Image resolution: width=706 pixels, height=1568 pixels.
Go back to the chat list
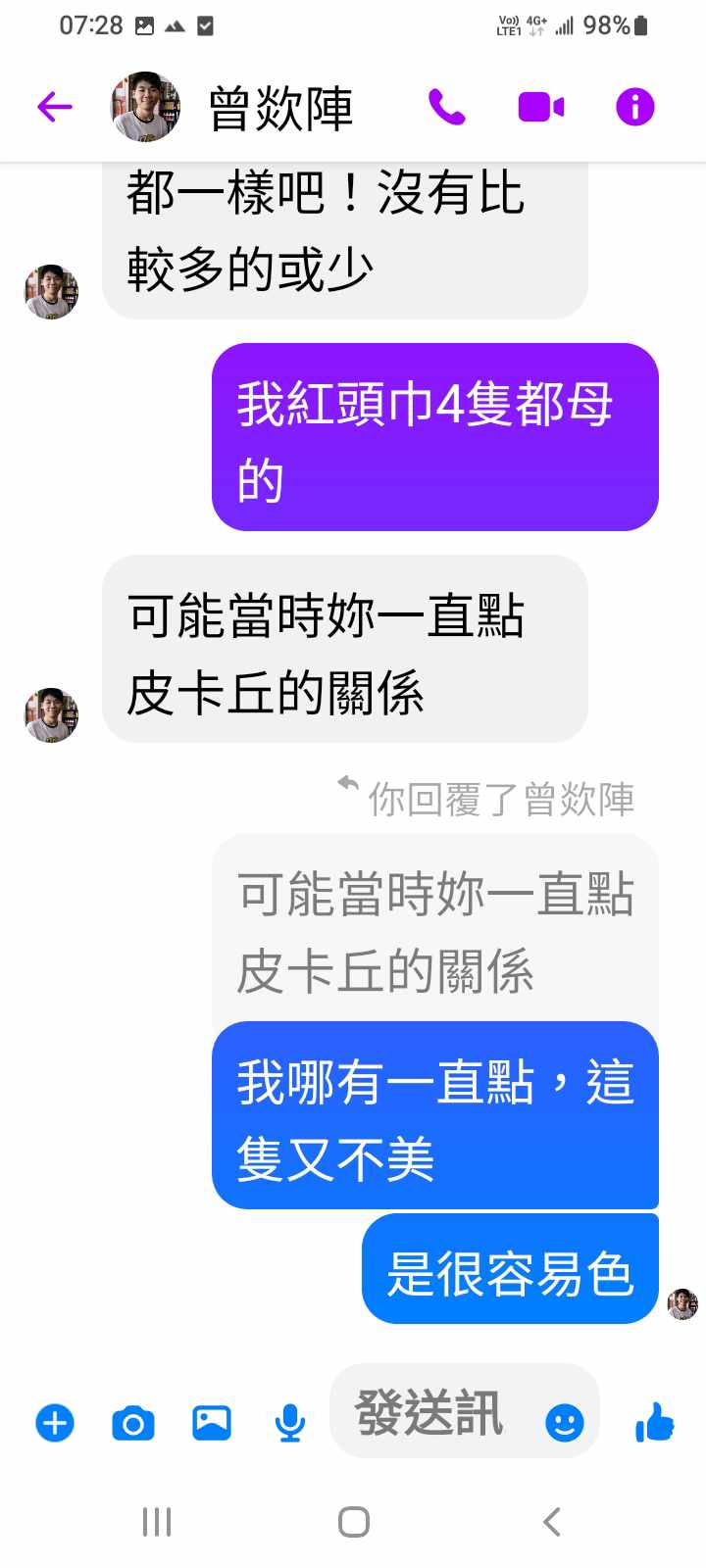55,106
